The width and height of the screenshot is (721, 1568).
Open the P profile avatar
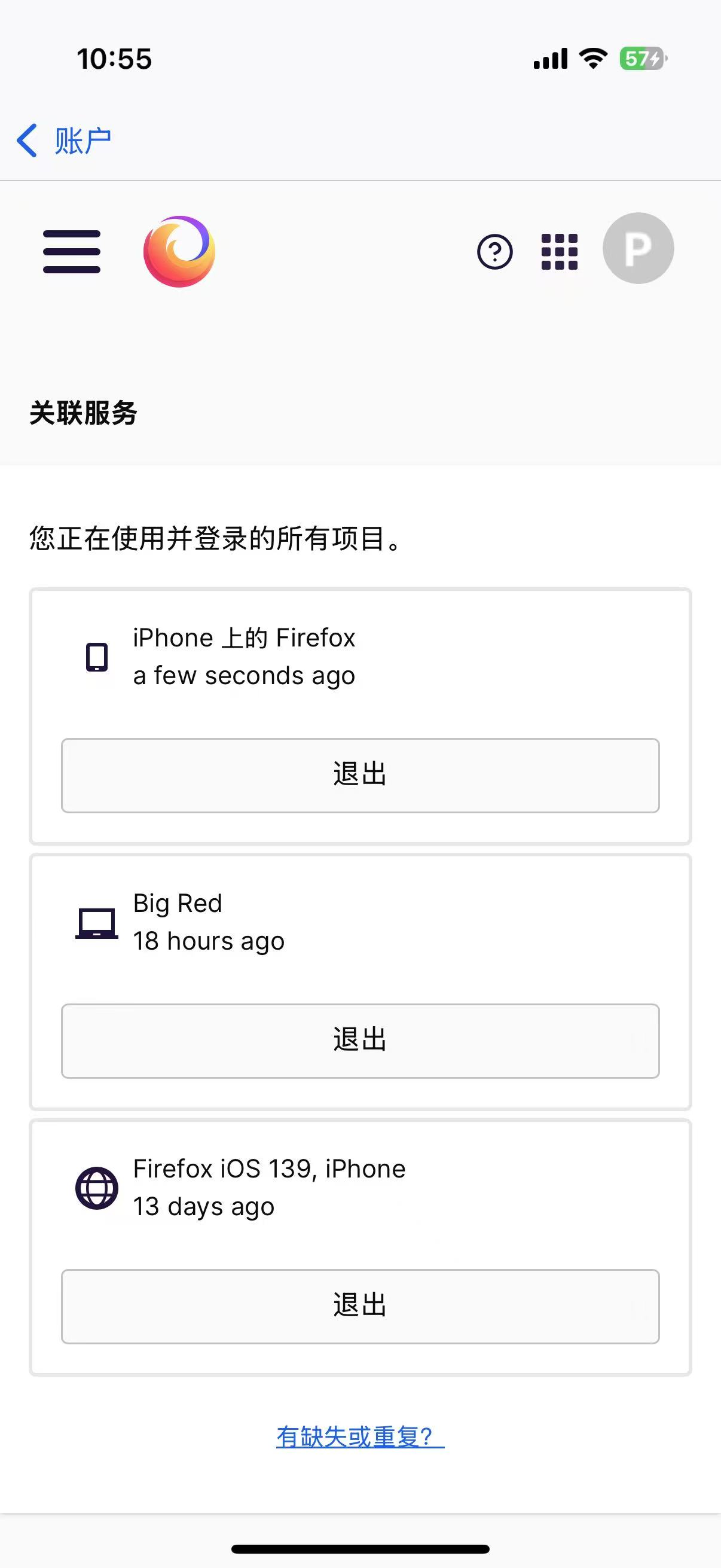point(638,248)
